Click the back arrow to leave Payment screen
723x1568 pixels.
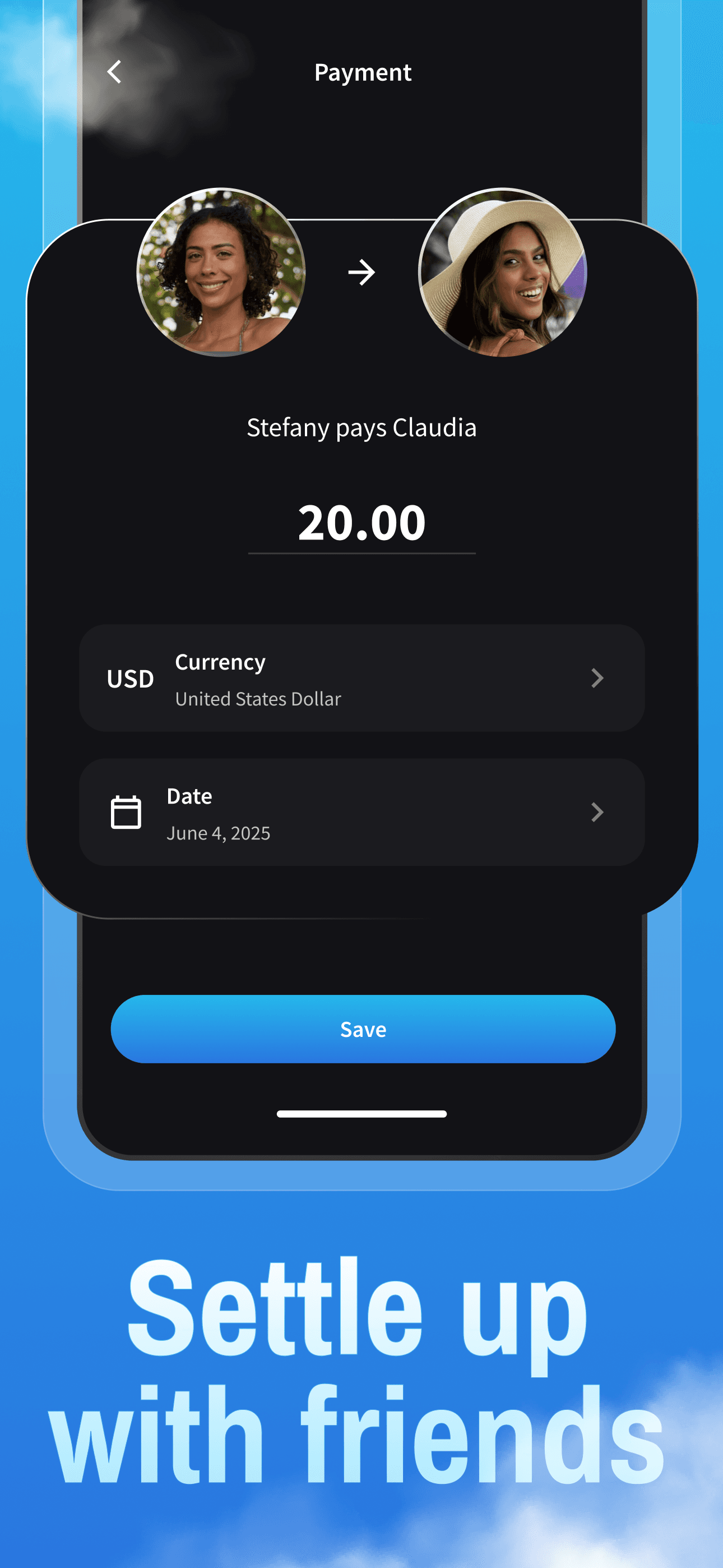(x=113, y=72)
